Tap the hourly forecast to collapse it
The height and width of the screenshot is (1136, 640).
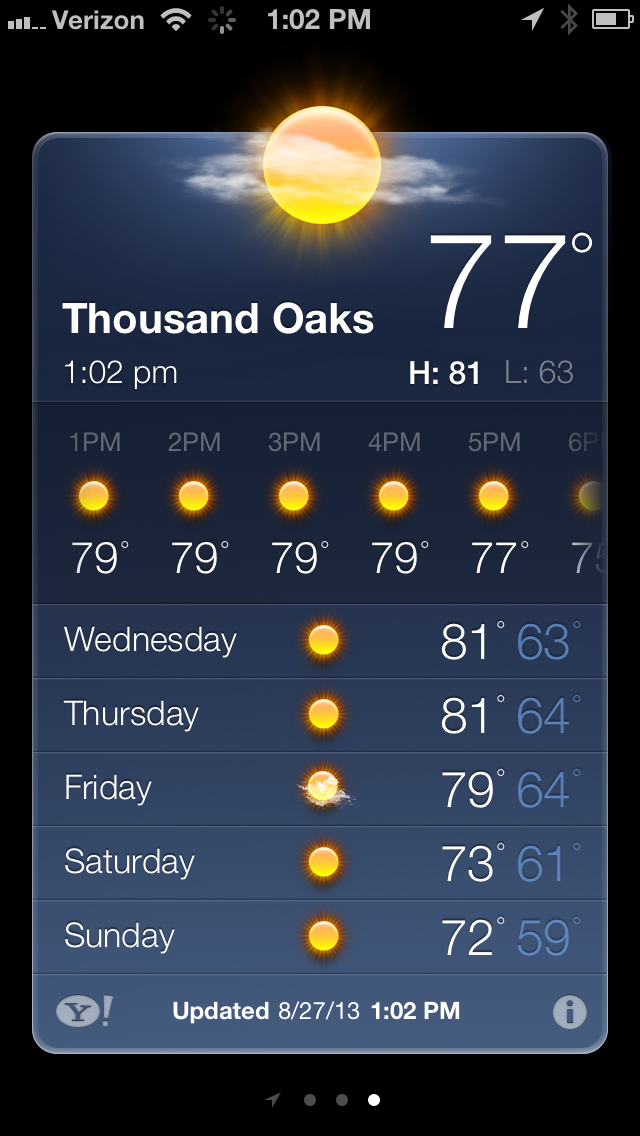click(320, 503)
